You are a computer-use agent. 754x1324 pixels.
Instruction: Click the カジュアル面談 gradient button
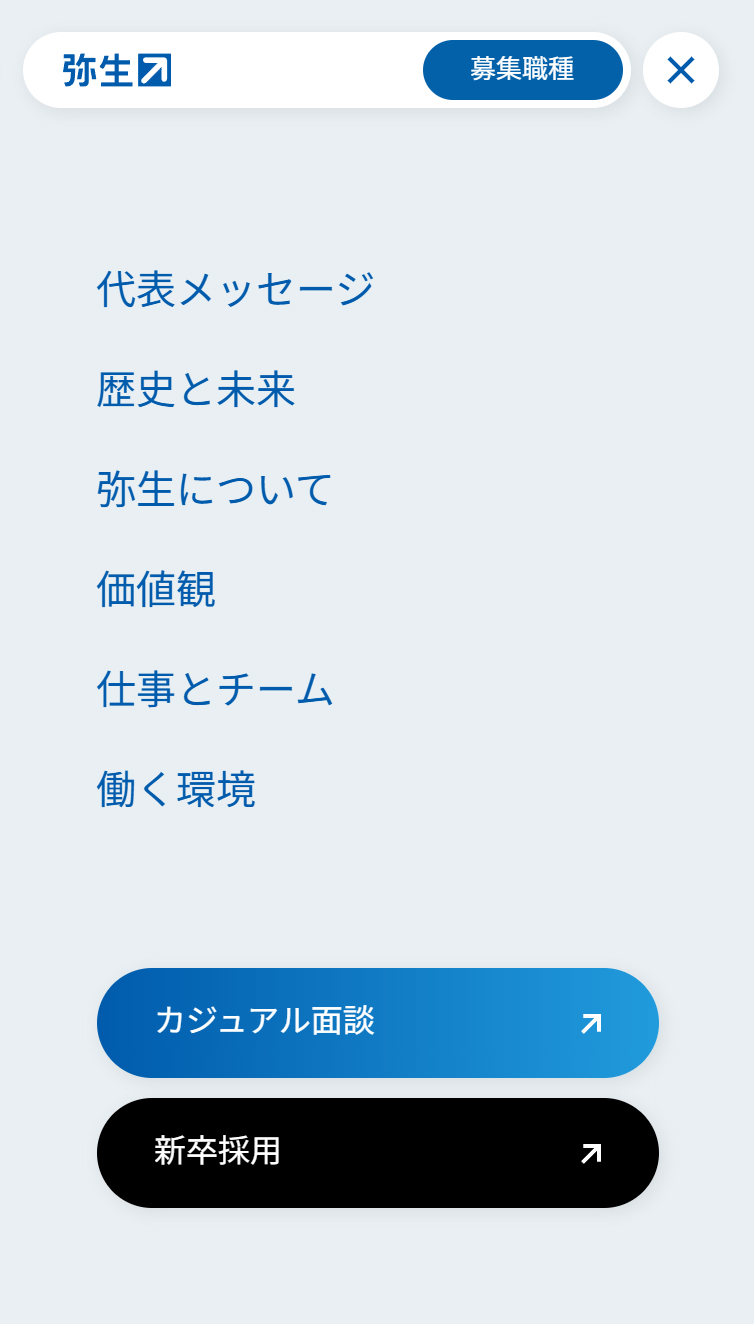[377, 1022]
